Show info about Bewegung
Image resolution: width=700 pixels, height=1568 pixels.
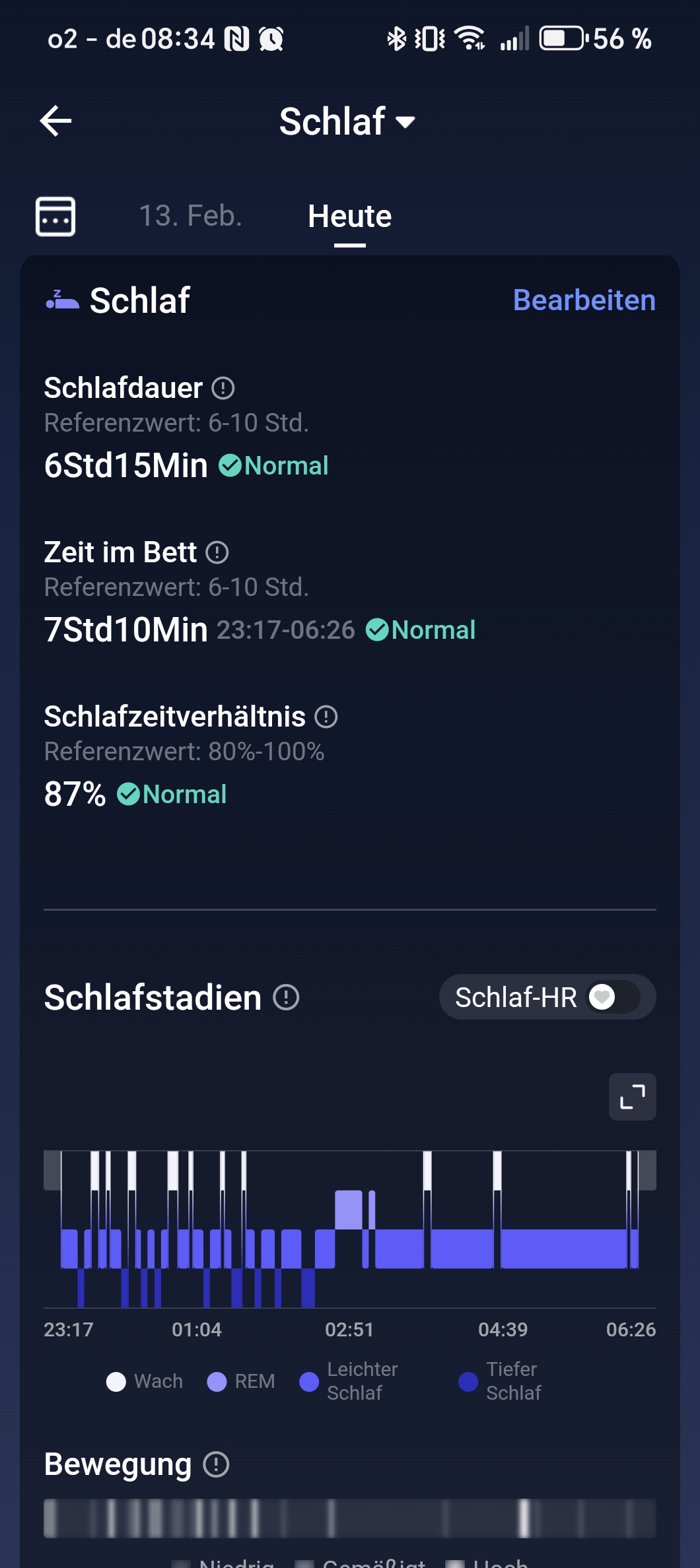[x=216, y=1464]
